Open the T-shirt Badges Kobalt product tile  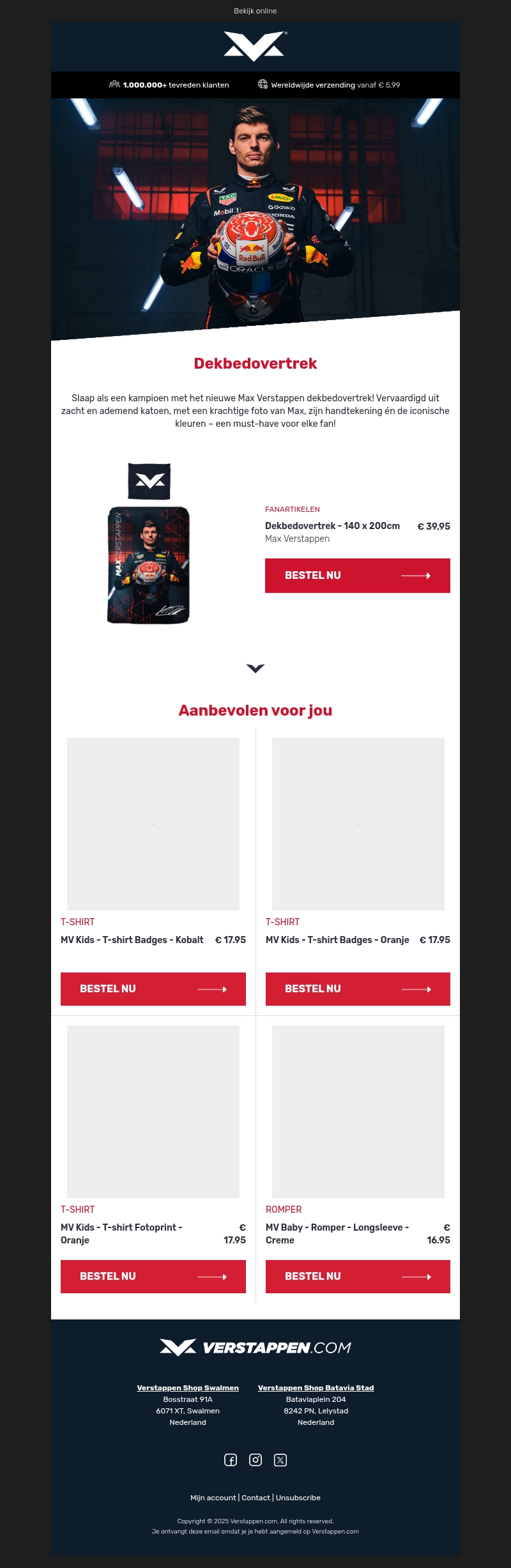point(153,824)
